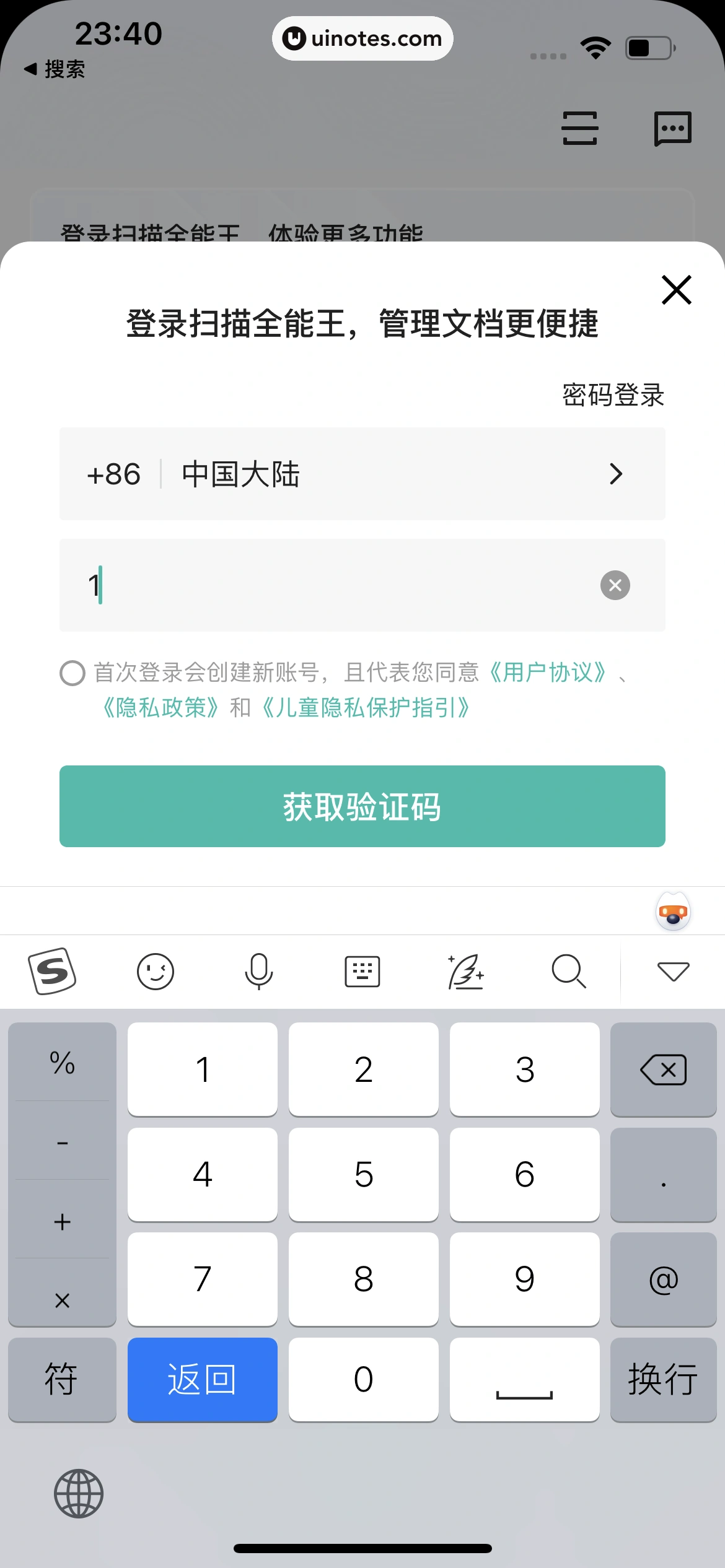Type the digit 3 key
The image size is (725, 1568).
coord(524,1069)
